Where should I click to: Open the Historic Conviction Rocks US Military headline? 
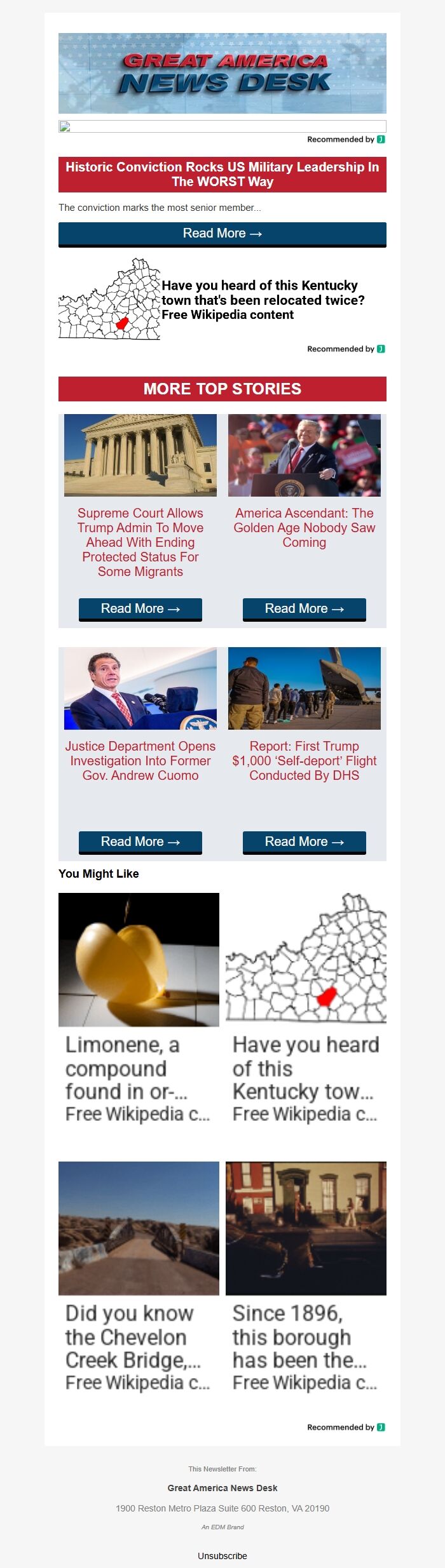222,174
